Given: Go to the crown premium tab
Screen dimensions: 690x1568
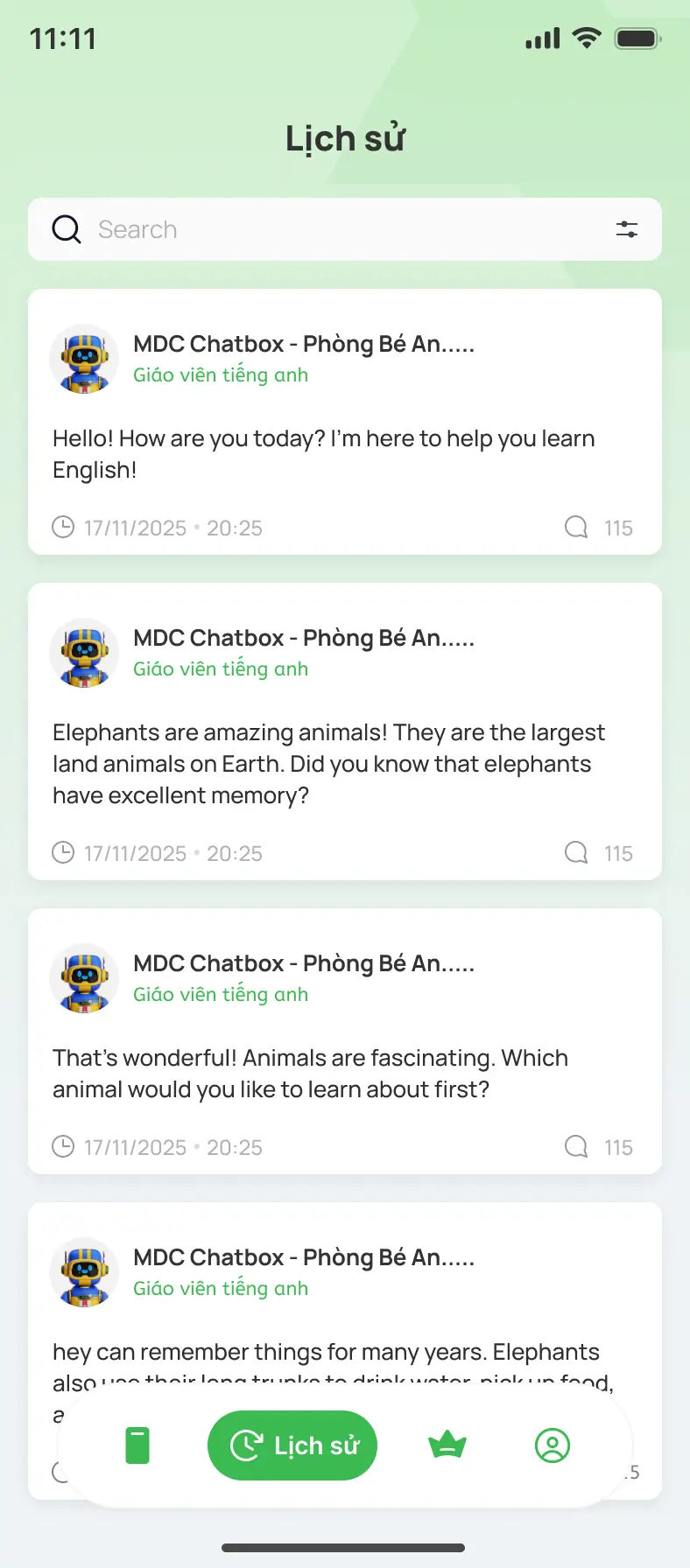Looking at the screenshot, I should [447, 1445].
